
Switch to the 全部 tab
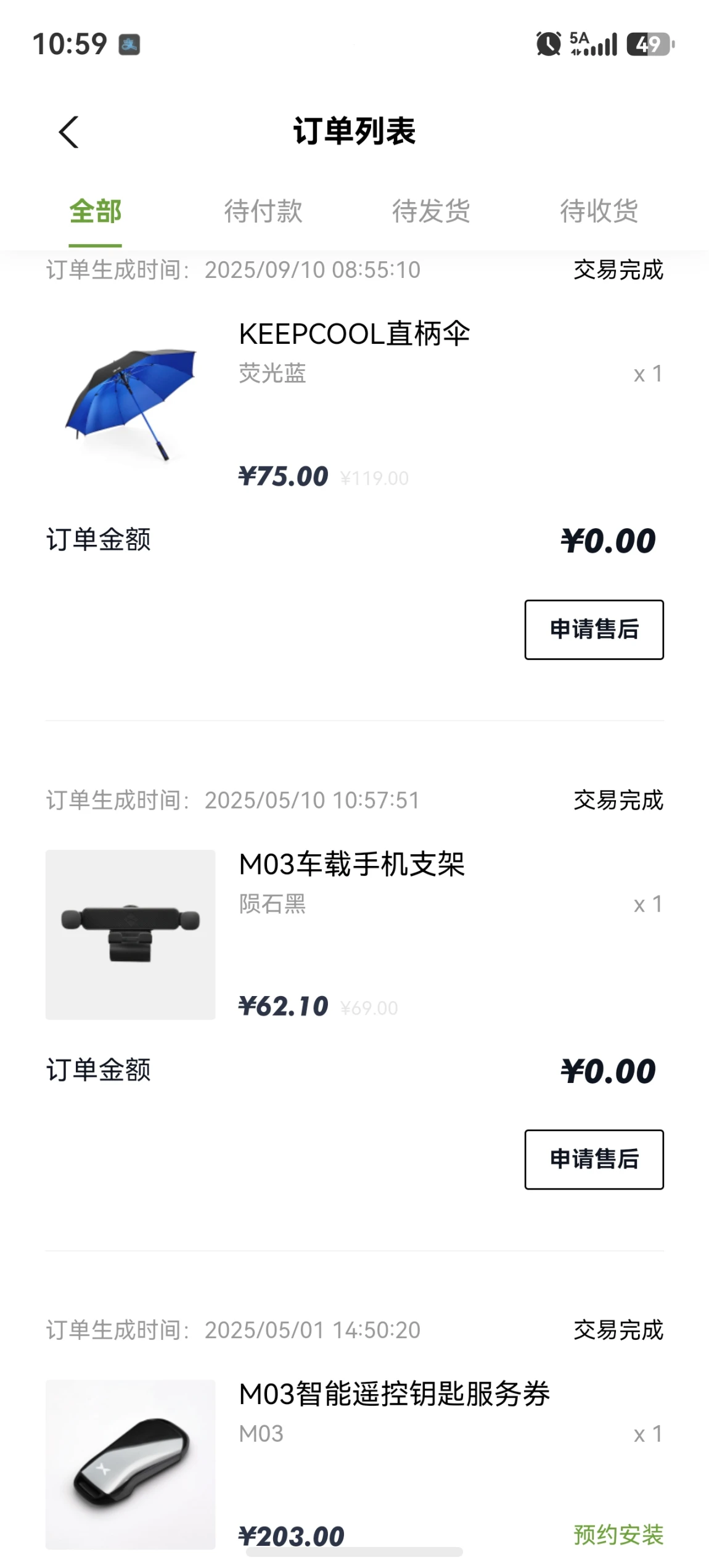[x=96, y=211]
